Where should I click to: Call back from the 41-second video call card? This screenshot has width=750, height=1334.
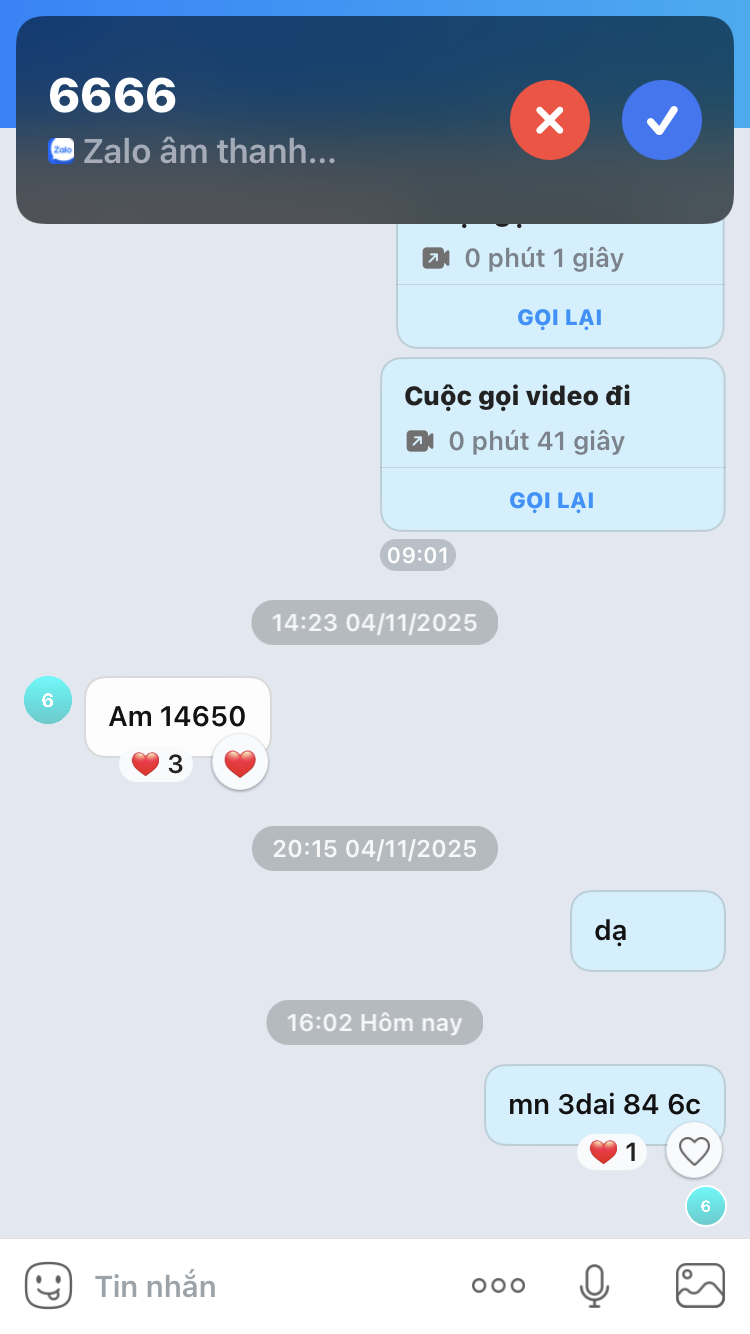coord(552,500)
